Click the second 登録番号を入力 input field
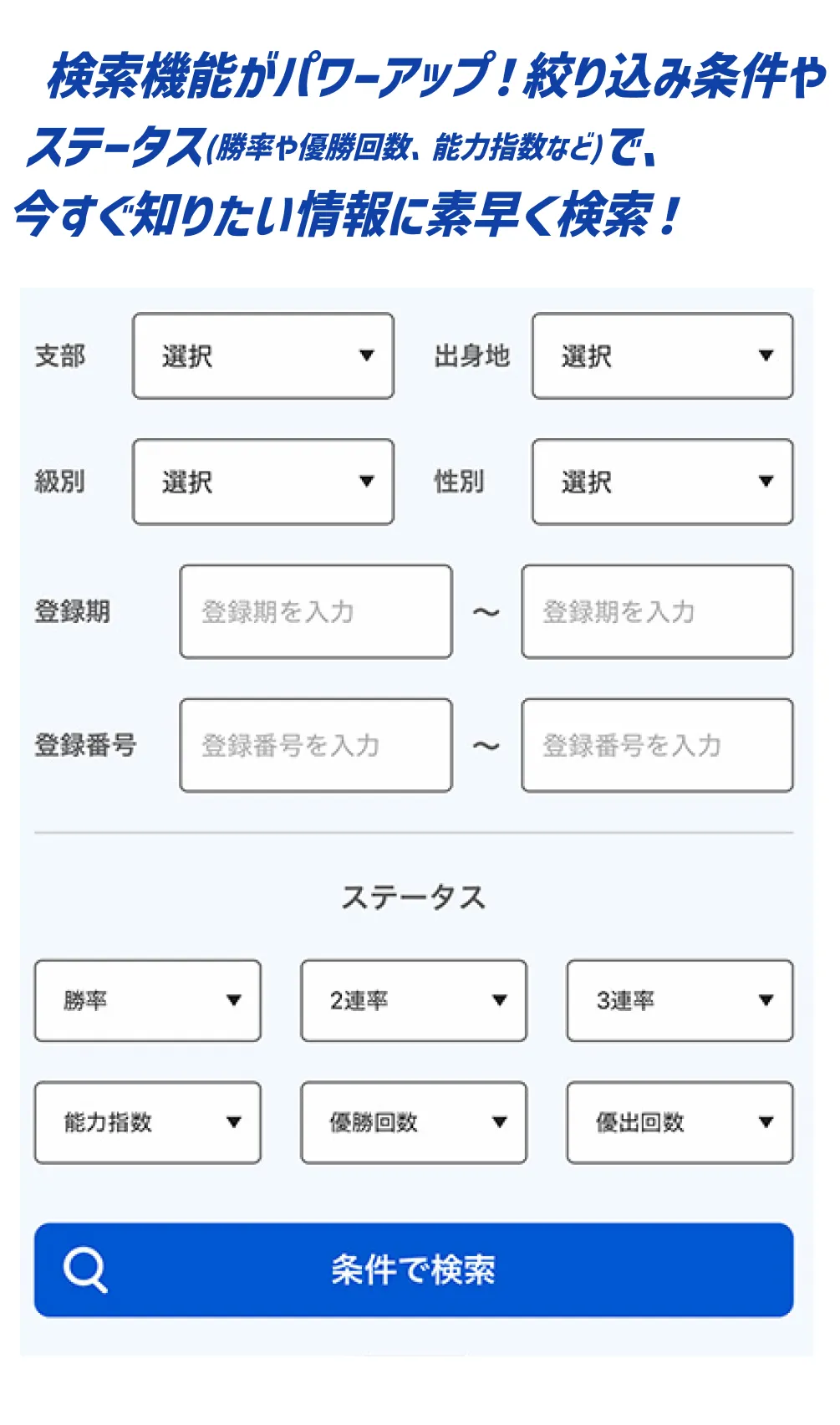 [x=657, y=744]
